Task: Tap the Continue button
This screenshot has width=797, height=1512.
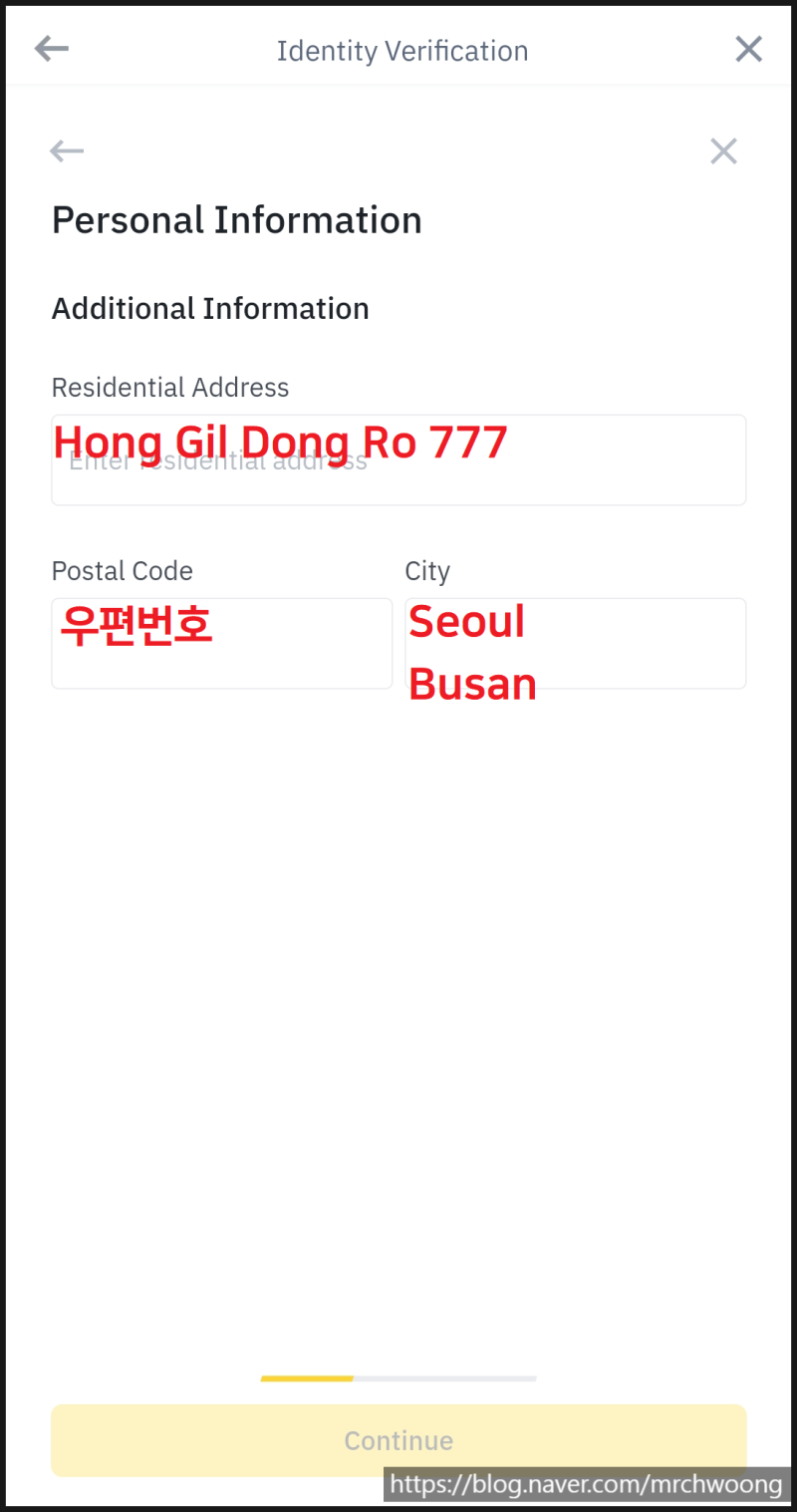Action: 398,1440
